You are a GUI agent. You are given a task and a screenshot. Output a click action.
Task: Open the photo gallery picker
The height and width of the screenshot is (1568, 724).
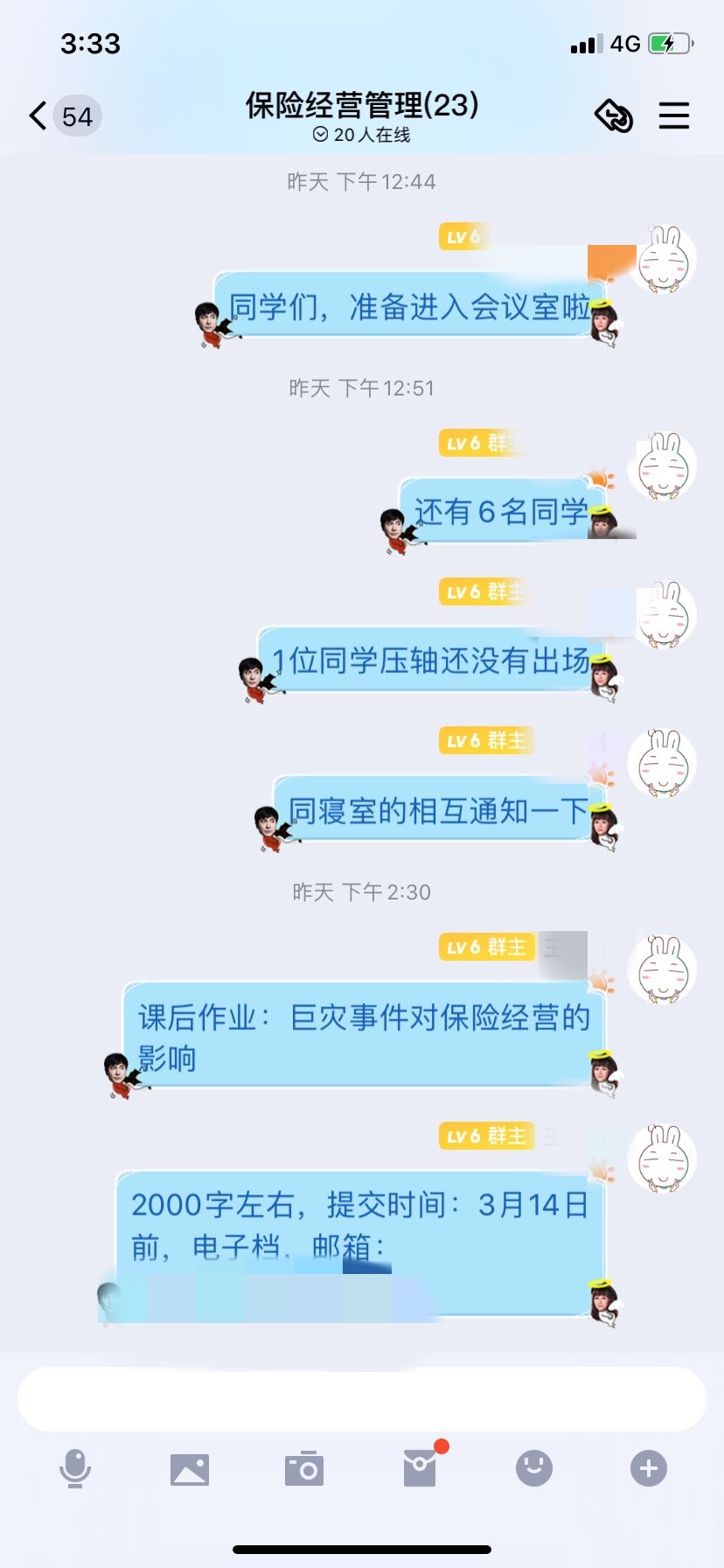click(190, 1469)
